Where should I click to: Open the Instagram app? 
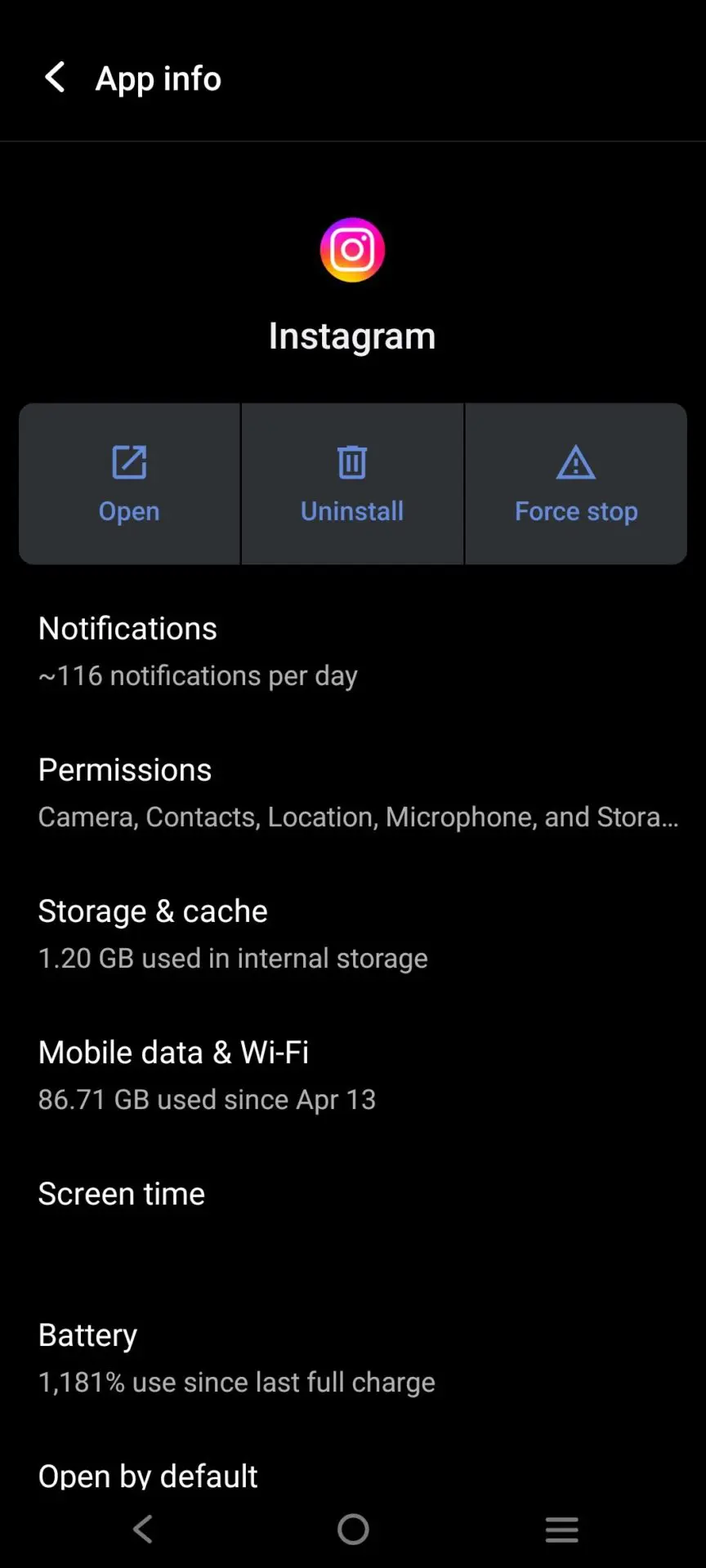[129, 483]
